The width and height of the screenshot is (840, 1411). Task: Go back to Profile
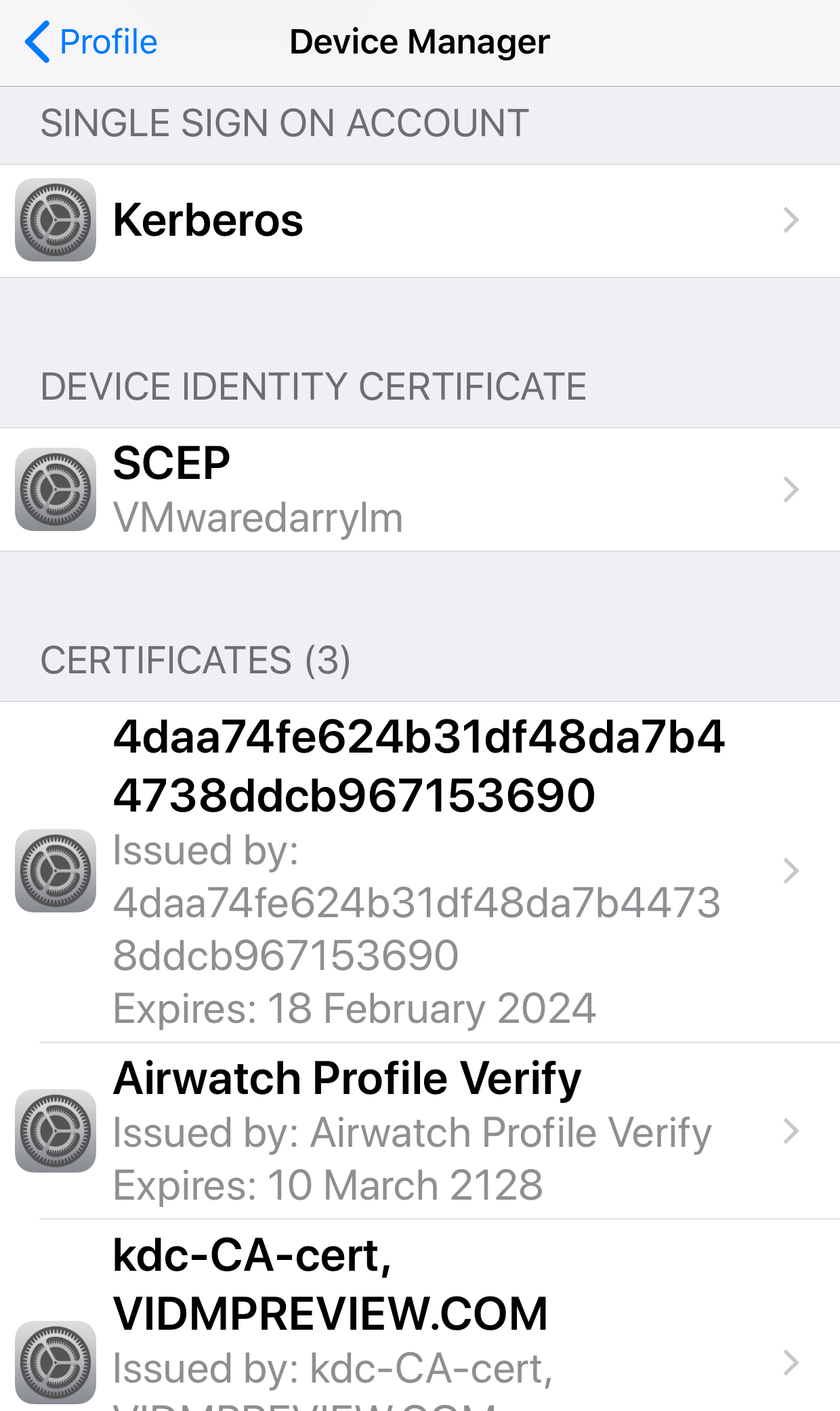91,42
